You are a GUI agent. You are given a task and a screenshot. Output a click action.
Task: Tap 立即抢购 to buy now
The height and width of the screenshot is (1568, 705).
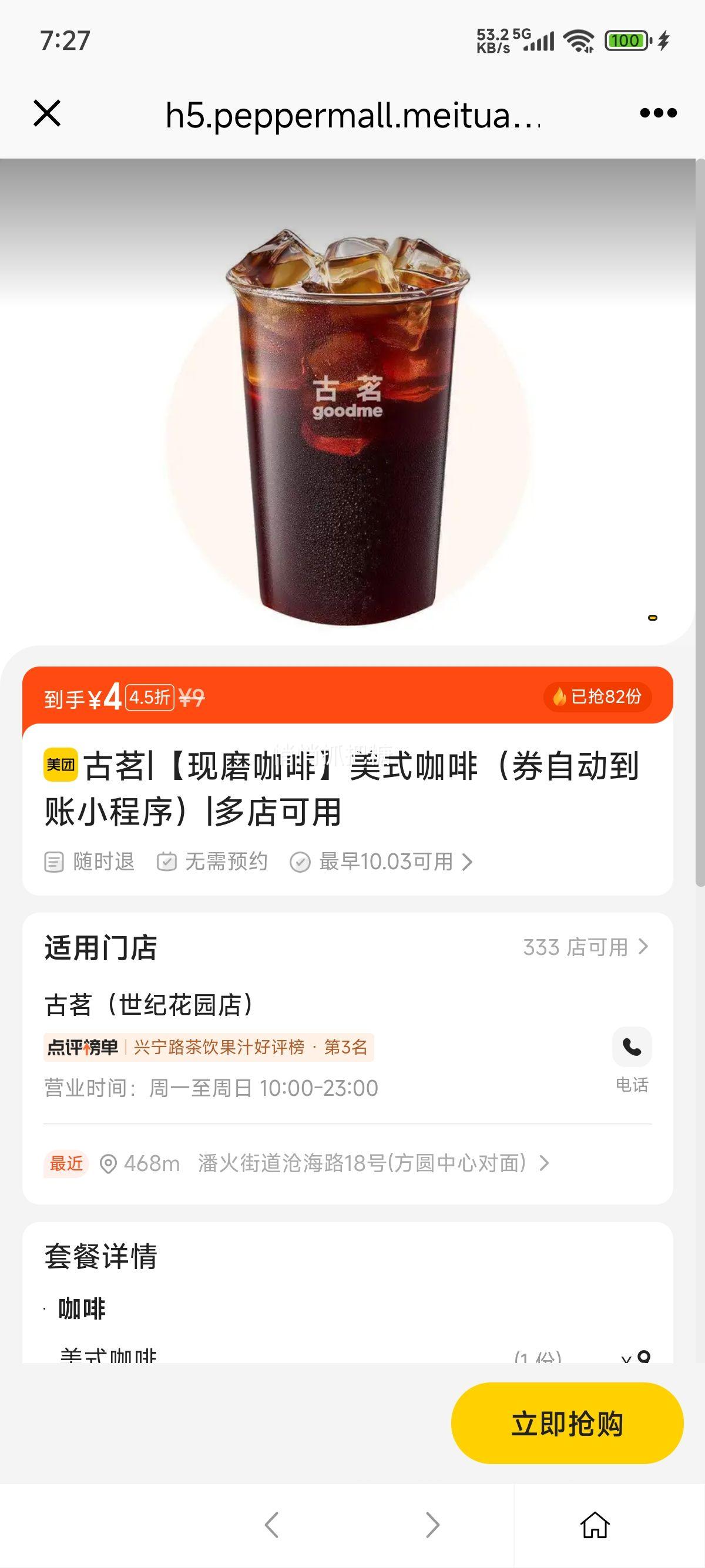pyautogui.click(x=567, y=1423)
